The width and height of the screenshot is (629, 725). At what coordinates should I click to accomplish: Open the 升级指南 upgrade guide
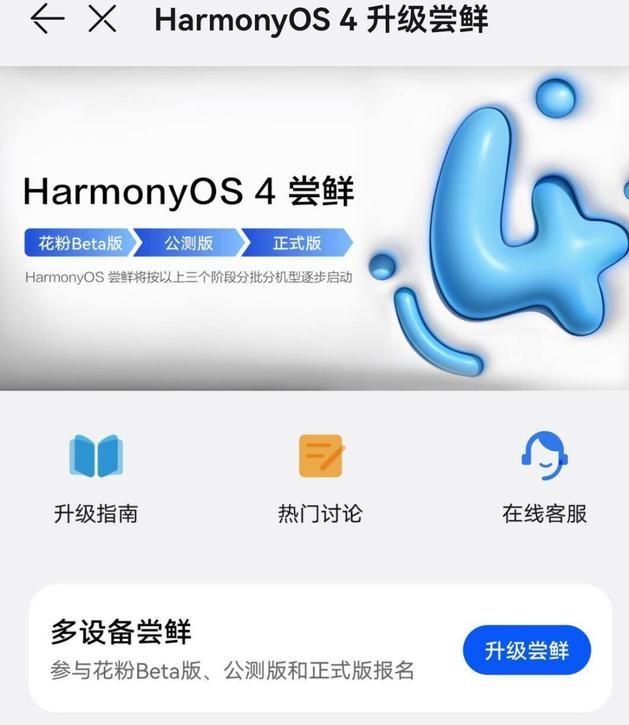point(95,478)
